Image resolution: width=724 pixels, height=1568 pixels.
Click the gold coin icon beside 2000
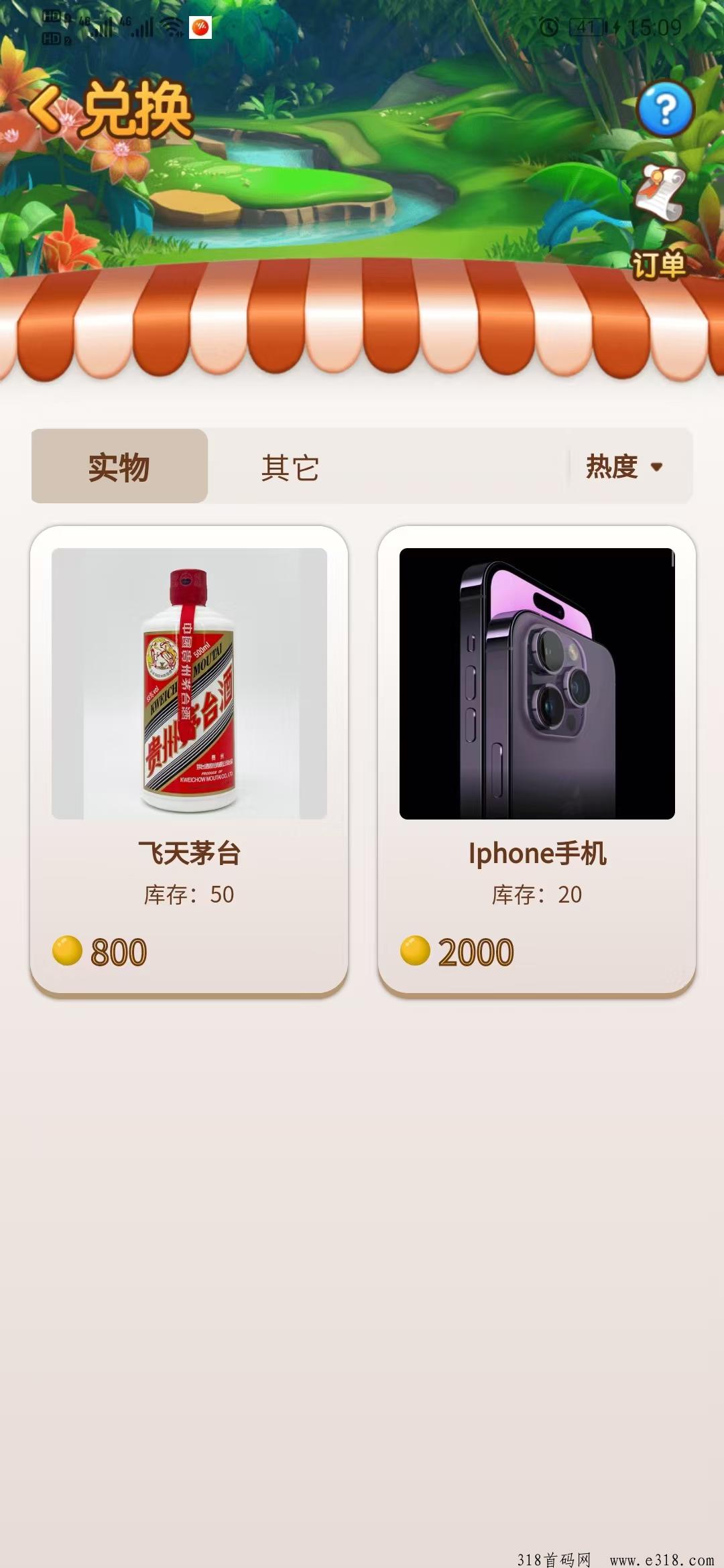[x=416, y=950]
